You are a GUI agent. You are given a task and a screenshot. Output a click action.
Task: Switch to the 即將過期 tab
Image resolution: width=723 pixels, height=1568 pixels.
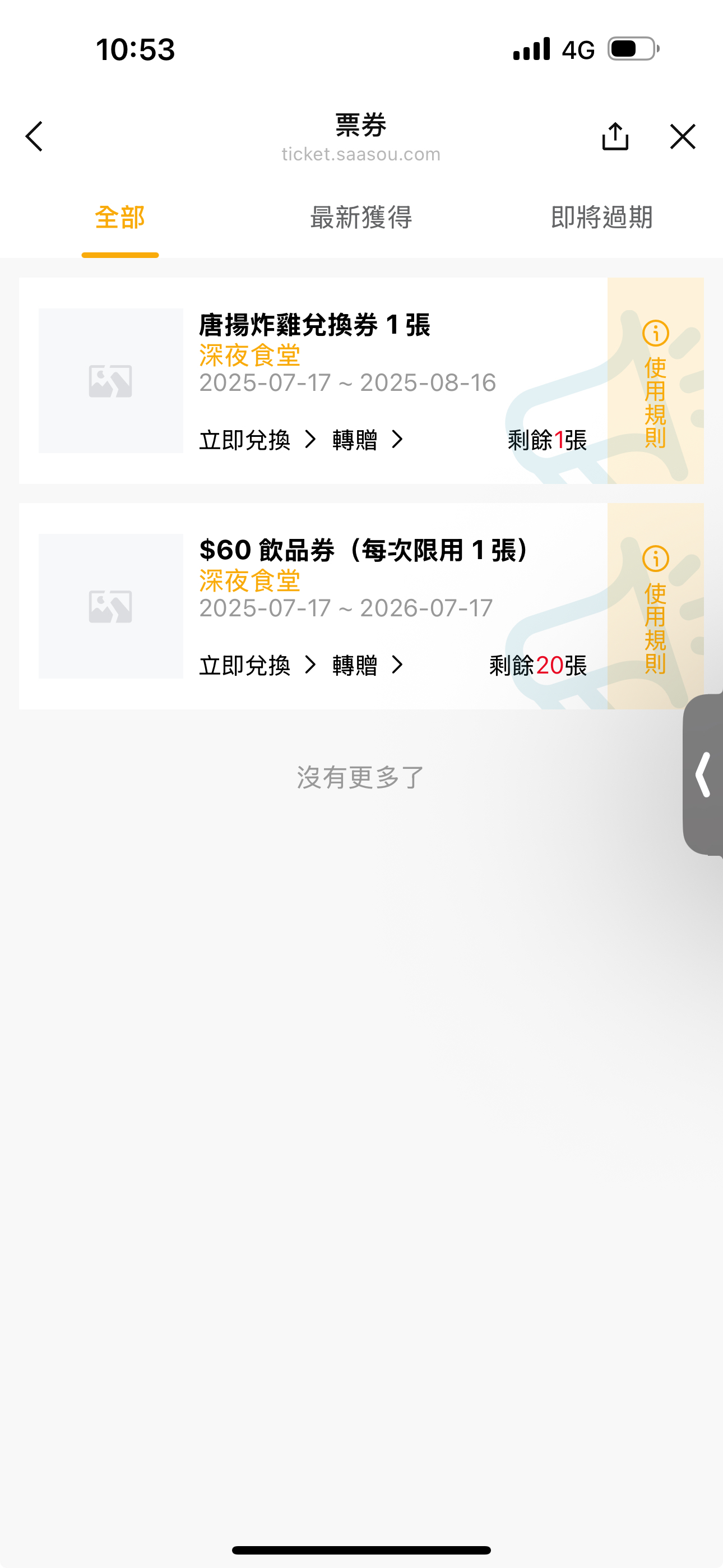point(602,217)
